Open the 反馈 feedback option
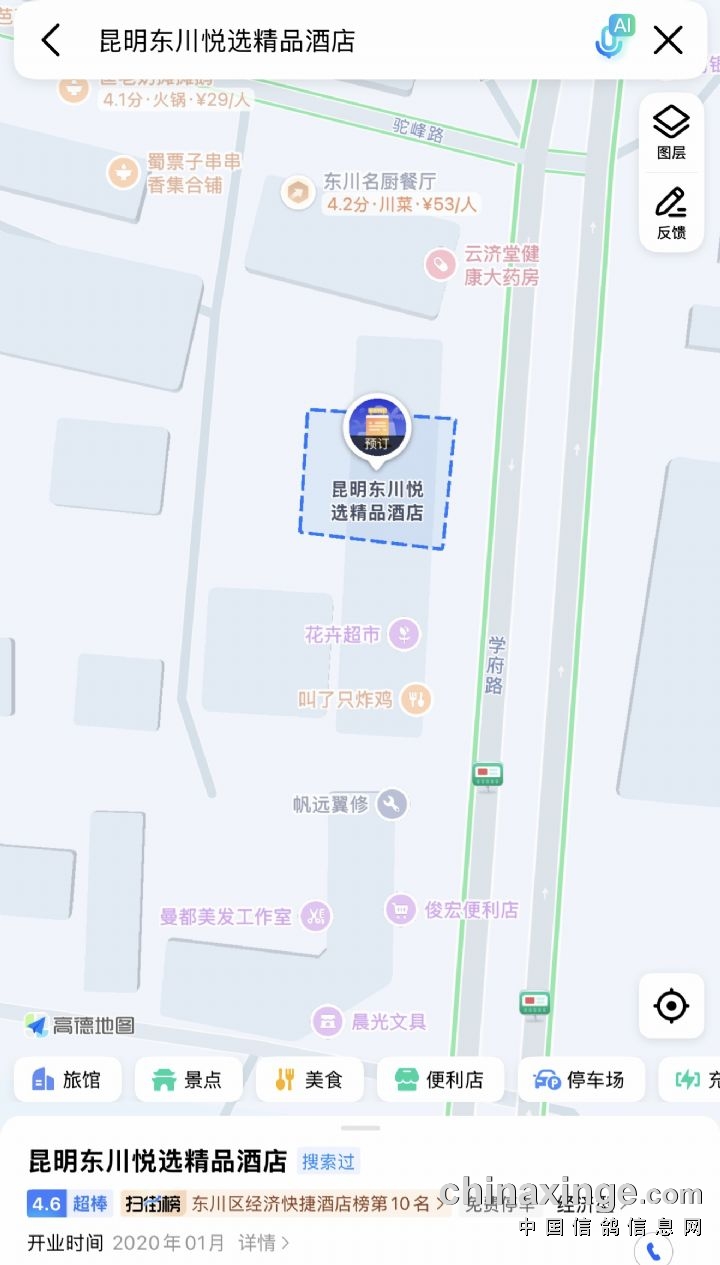The height and width of the screenshot is (1265, 720). click(671, 213)
